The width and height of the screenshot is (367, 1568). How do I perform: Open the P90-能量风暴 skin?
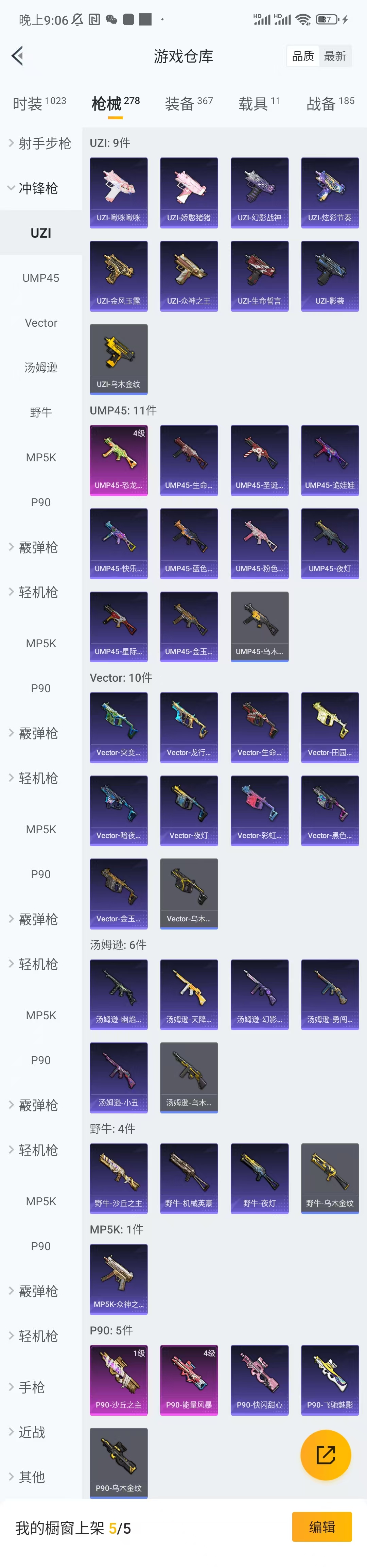[189, 1380]
